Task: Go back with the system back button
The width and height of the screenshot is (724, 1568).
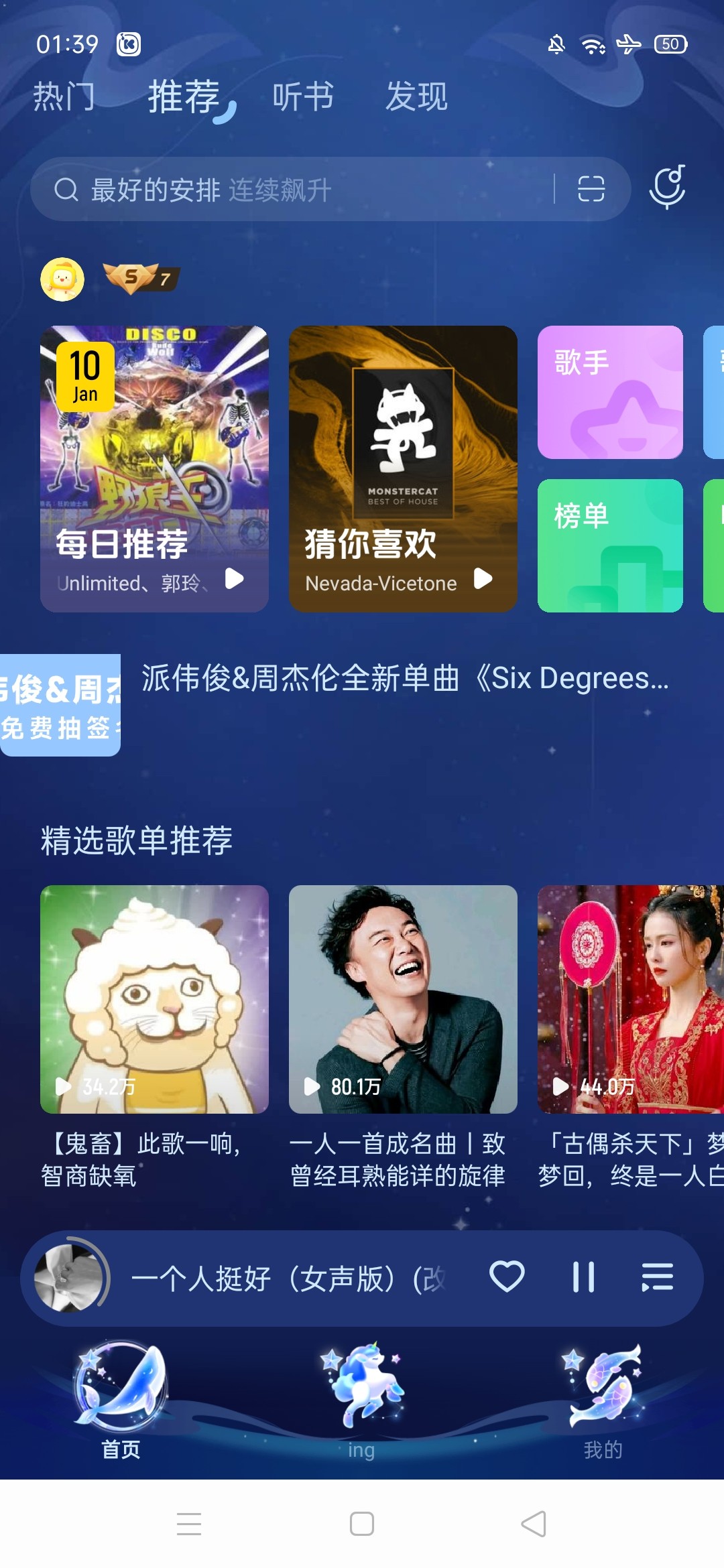Action: (x=534, y=1524)
